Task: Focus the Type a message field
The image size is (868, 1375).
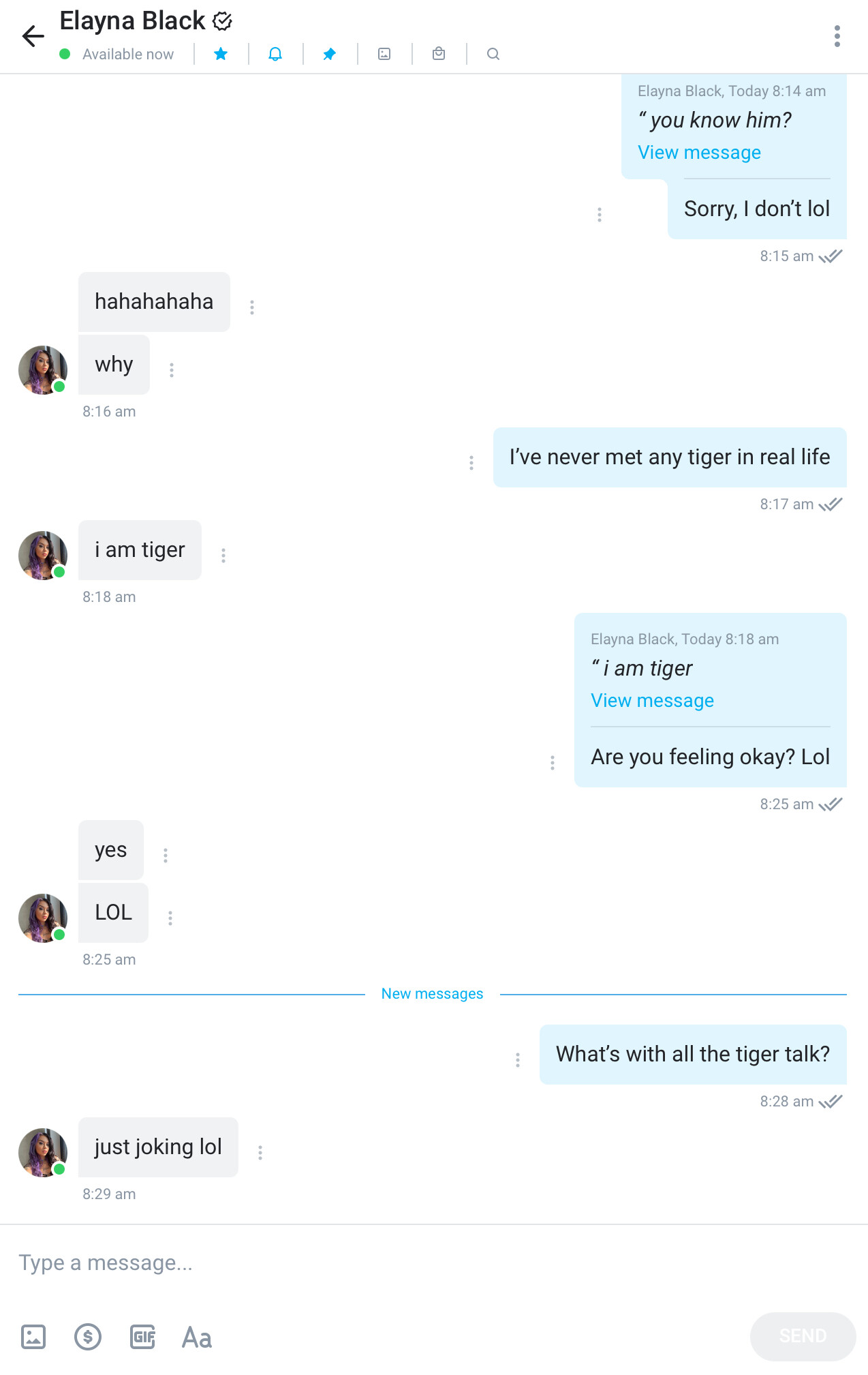Action: coord(409,1263)
